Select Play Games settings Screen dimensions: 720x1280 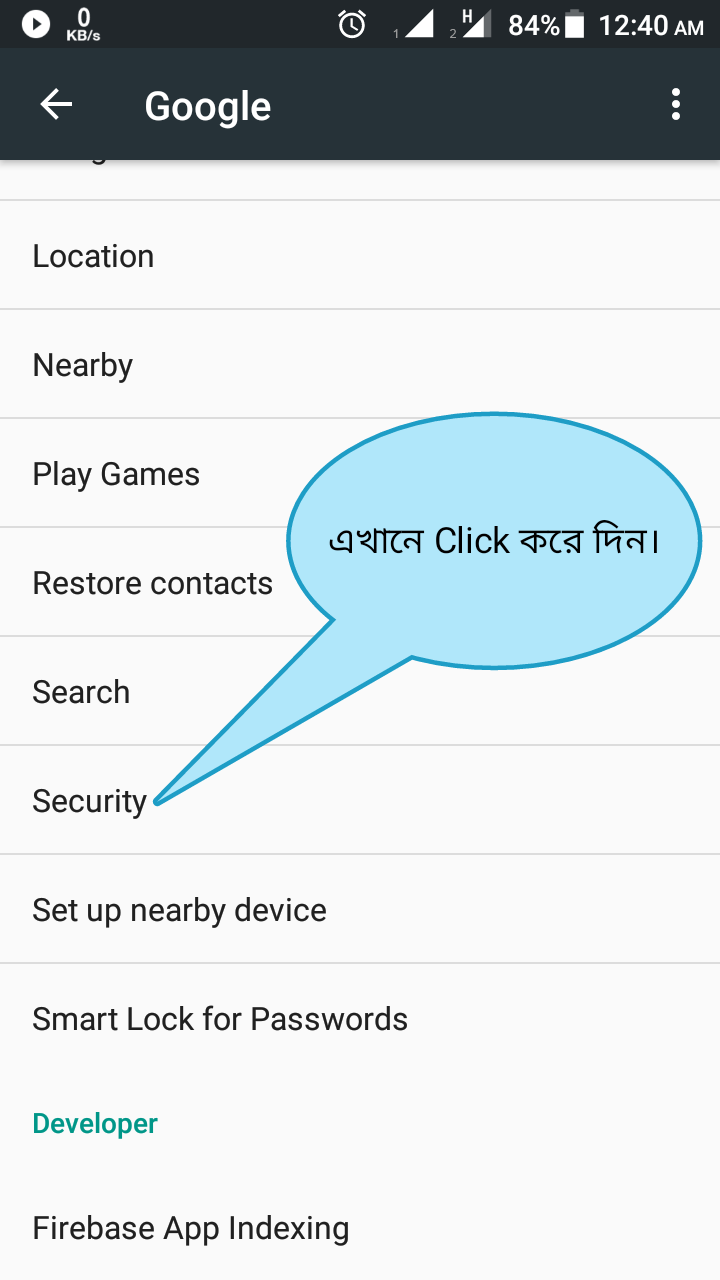tap(116, 474)
